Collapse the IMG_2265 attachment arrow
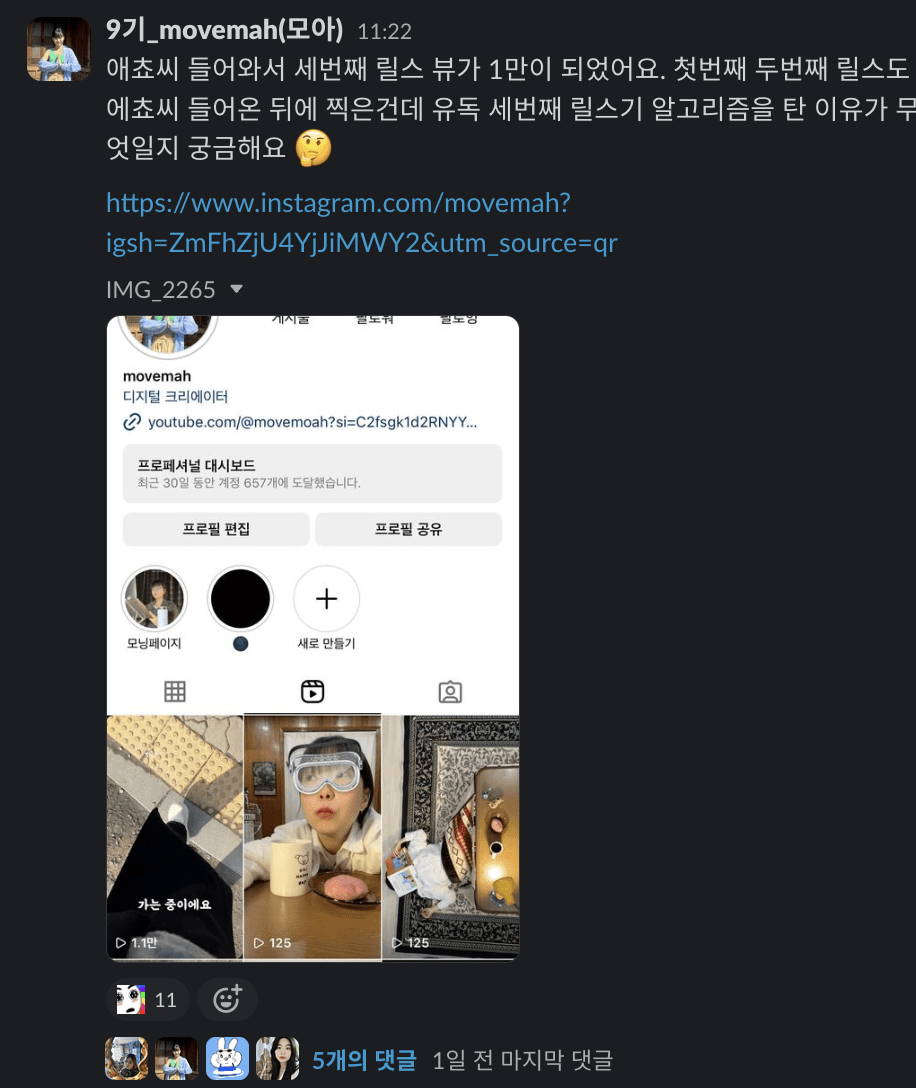Image resolution: width=916 pixels, height=1088 pixels. [237, 289]
